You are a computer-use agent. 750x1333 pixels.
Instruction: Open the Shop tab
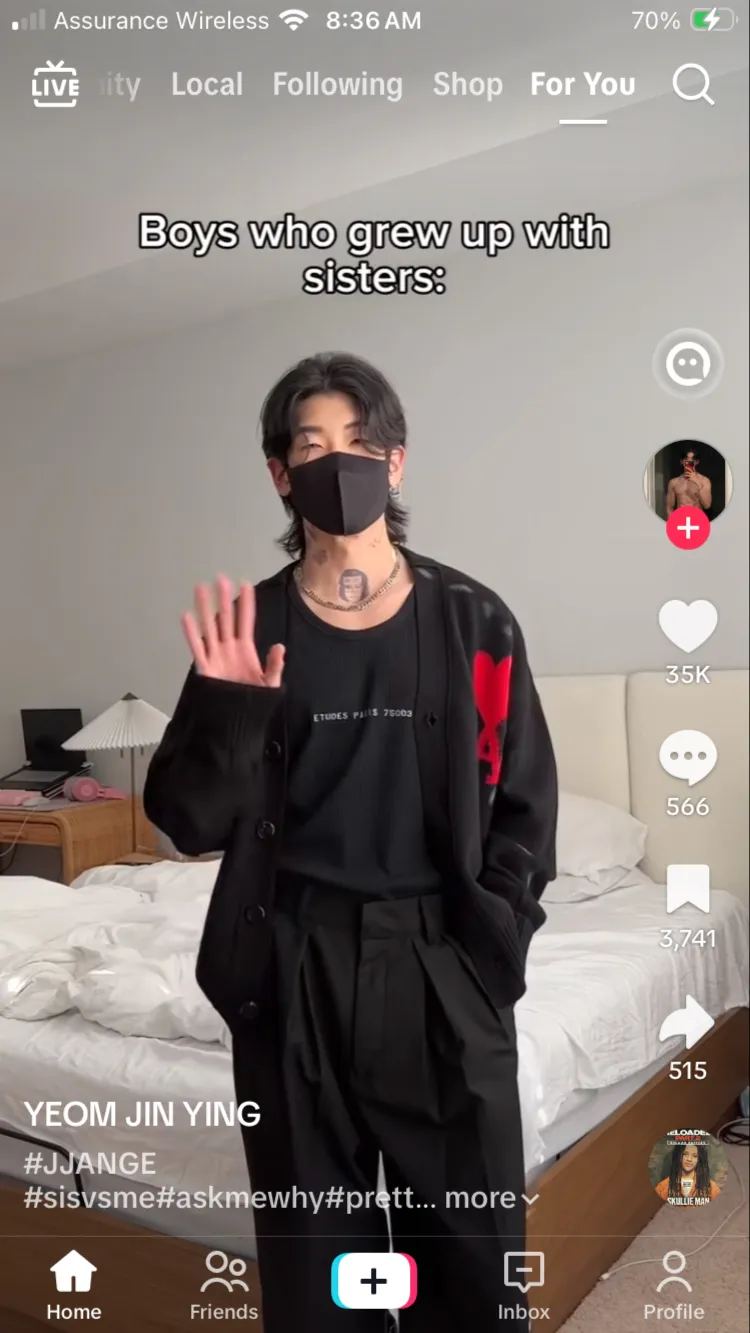tap(468, 85)
